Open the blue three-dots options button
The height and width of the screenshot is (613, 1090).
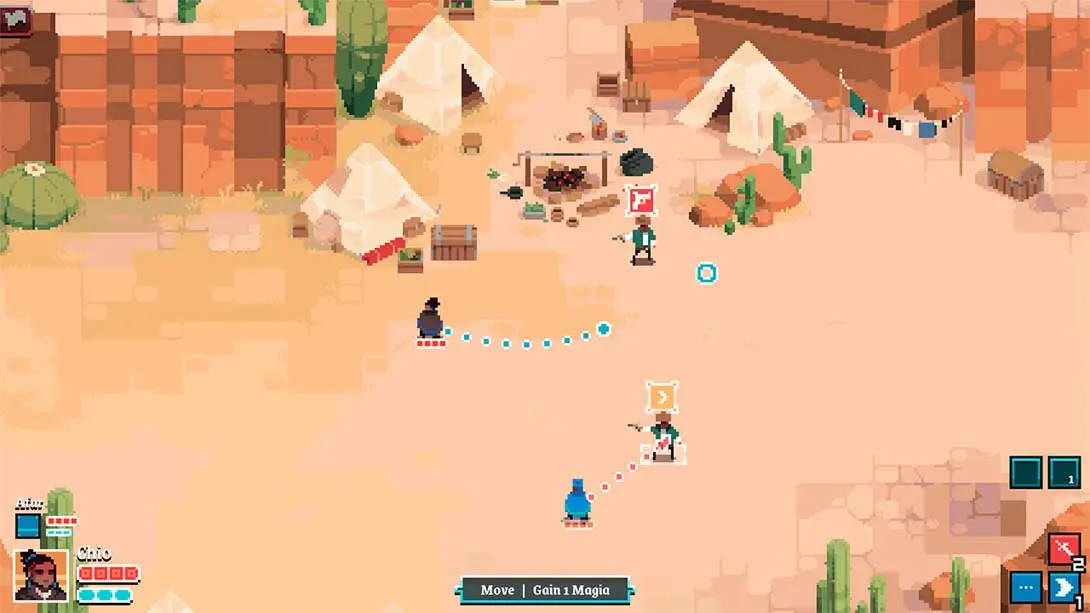(x=1026, y=587)
